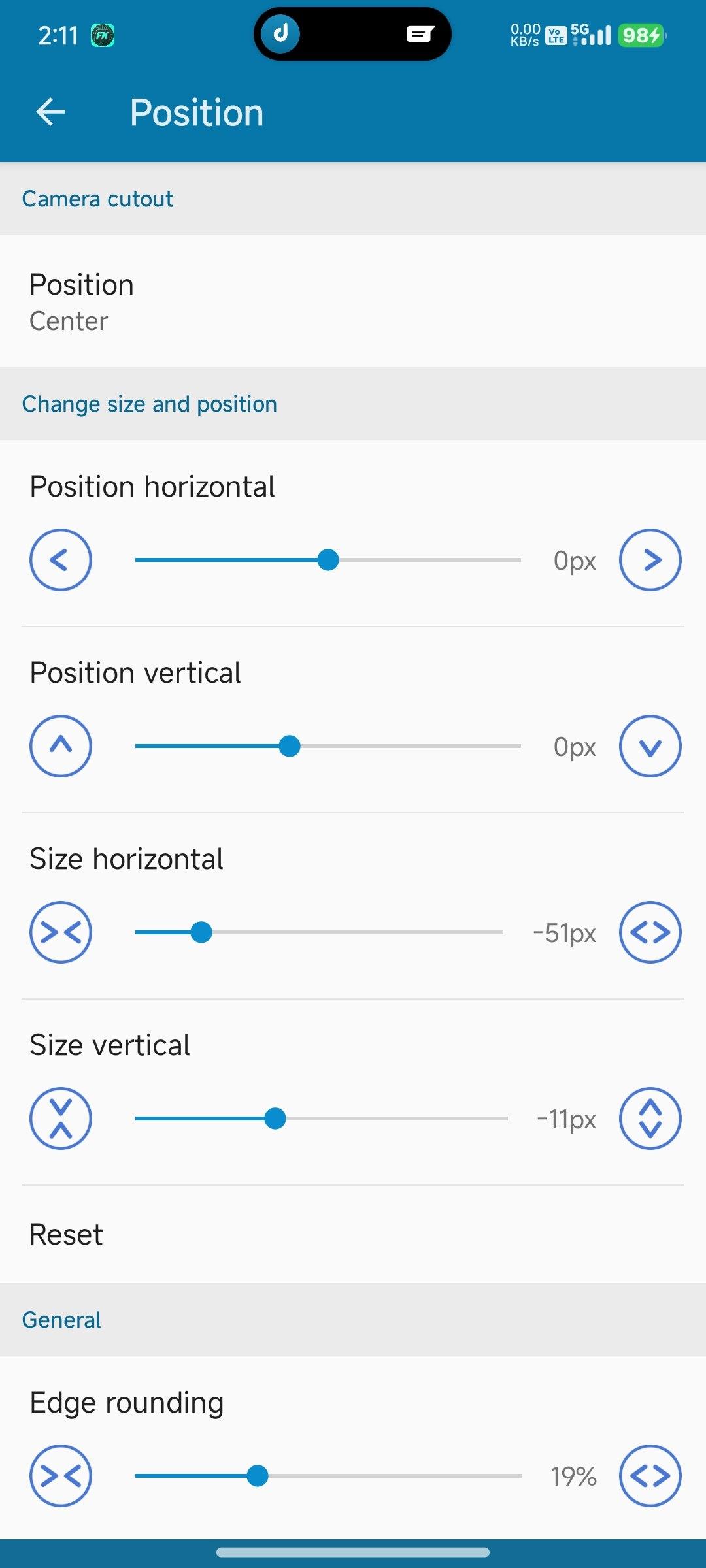This screenshot has height=1568, width=706.
Task: Tap the Position vertical slider
Action: point(328,746)
